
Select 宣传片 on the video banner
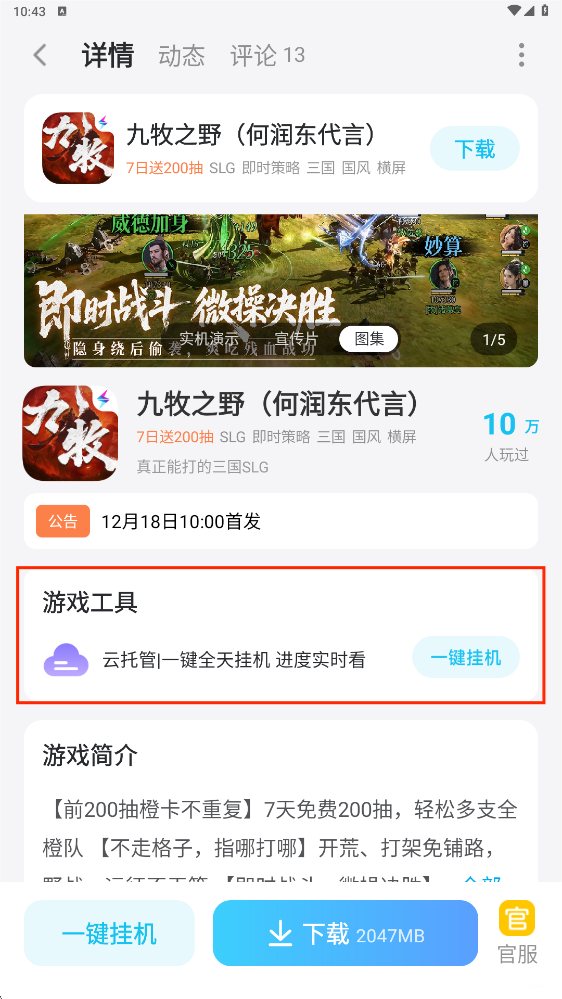(296, 339)
